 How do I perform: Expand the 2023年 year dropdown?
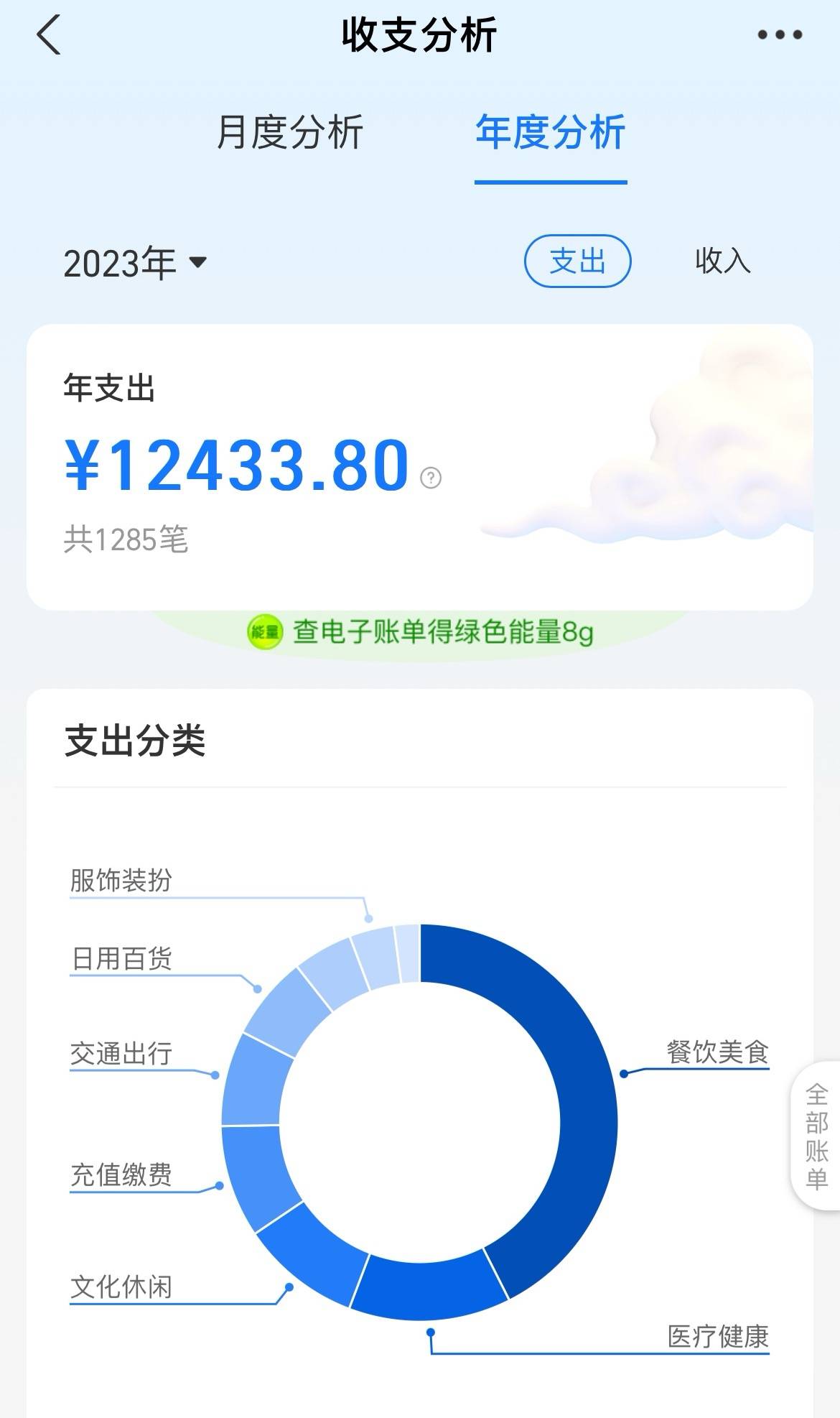coord(135,262)
